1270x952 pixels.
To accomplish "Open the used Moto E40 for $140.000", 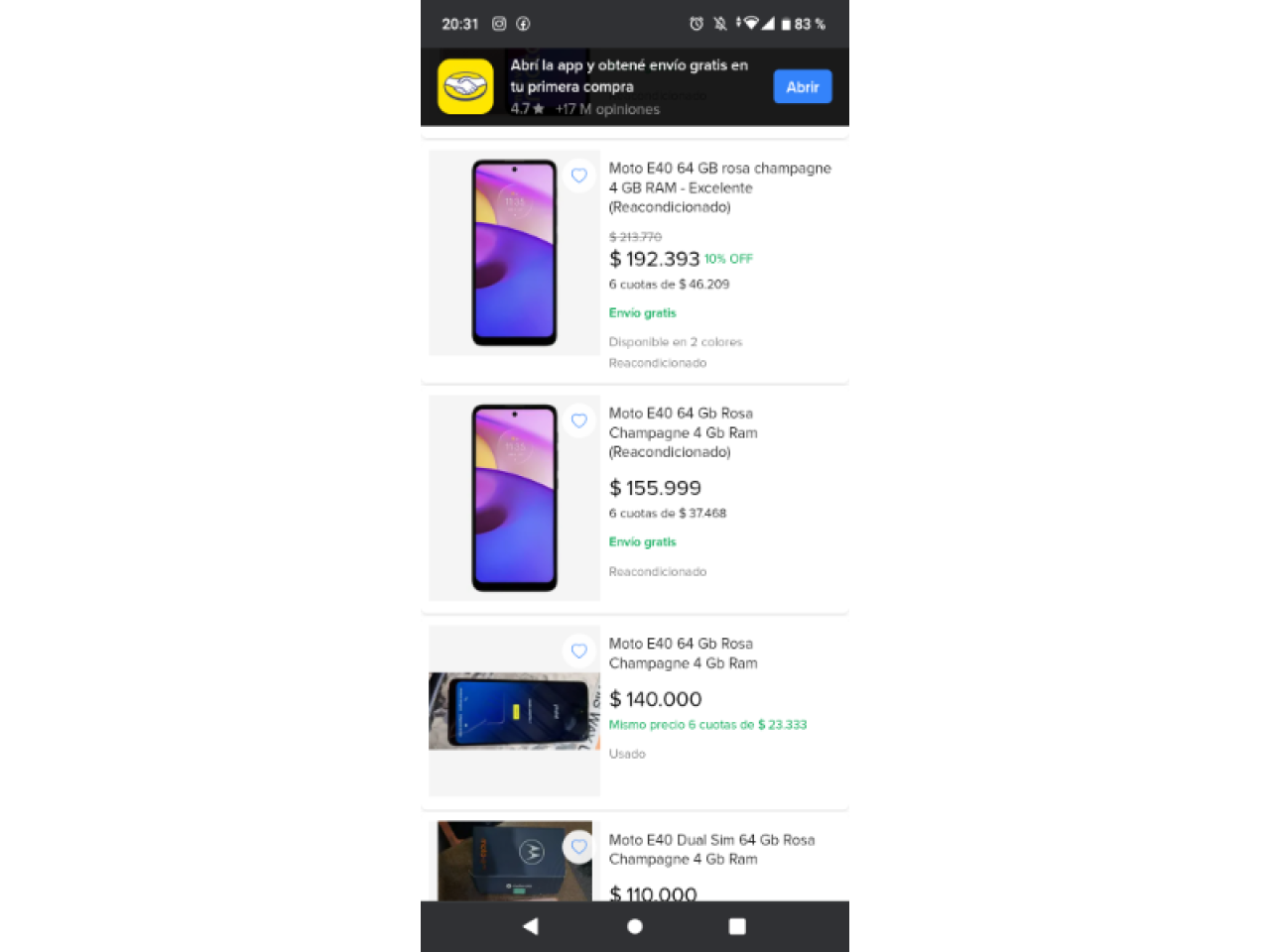I will 683,654.
